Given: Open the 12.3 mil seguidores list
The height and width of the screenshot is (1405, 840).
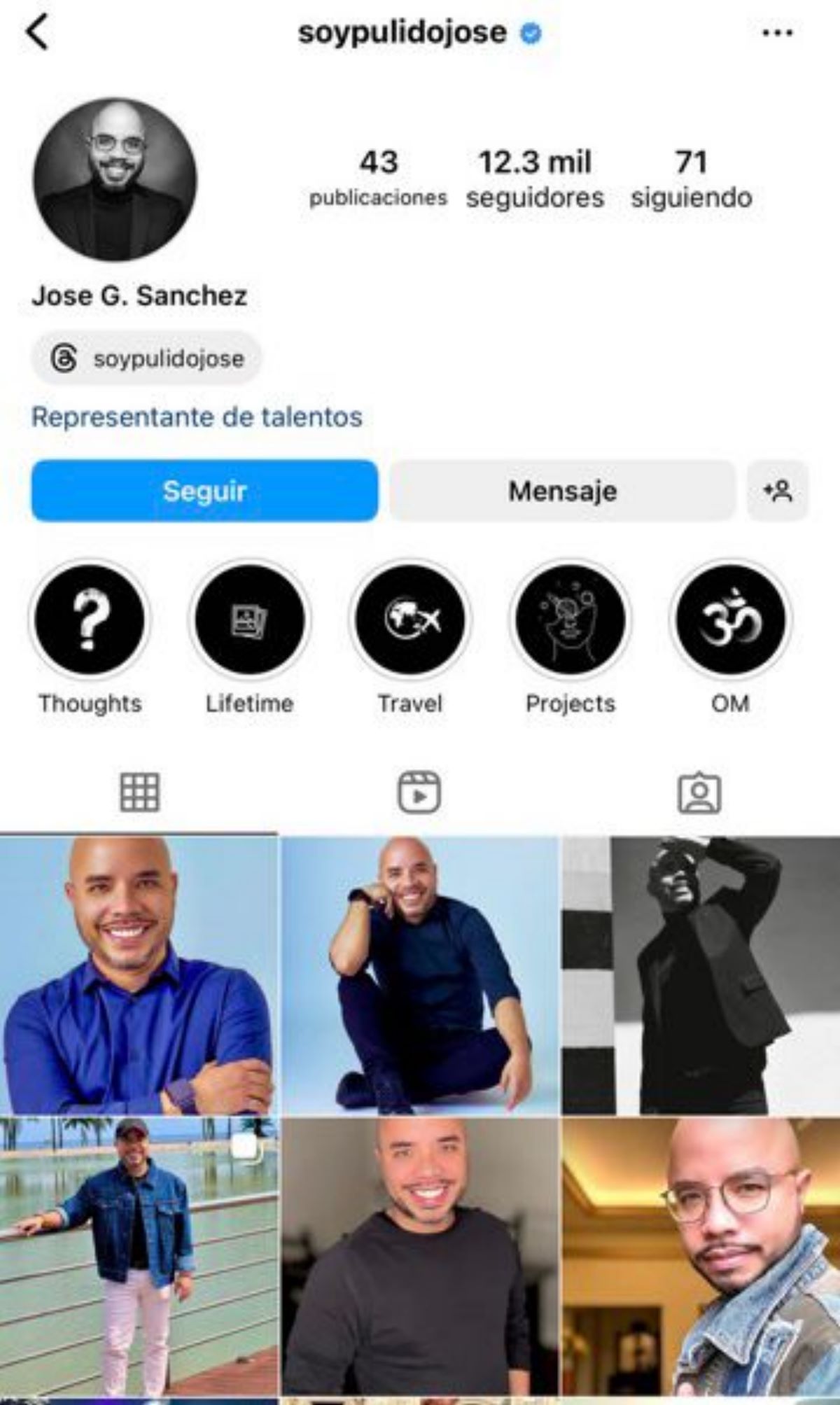Looking at the screenshot, I should click(535, 179).
